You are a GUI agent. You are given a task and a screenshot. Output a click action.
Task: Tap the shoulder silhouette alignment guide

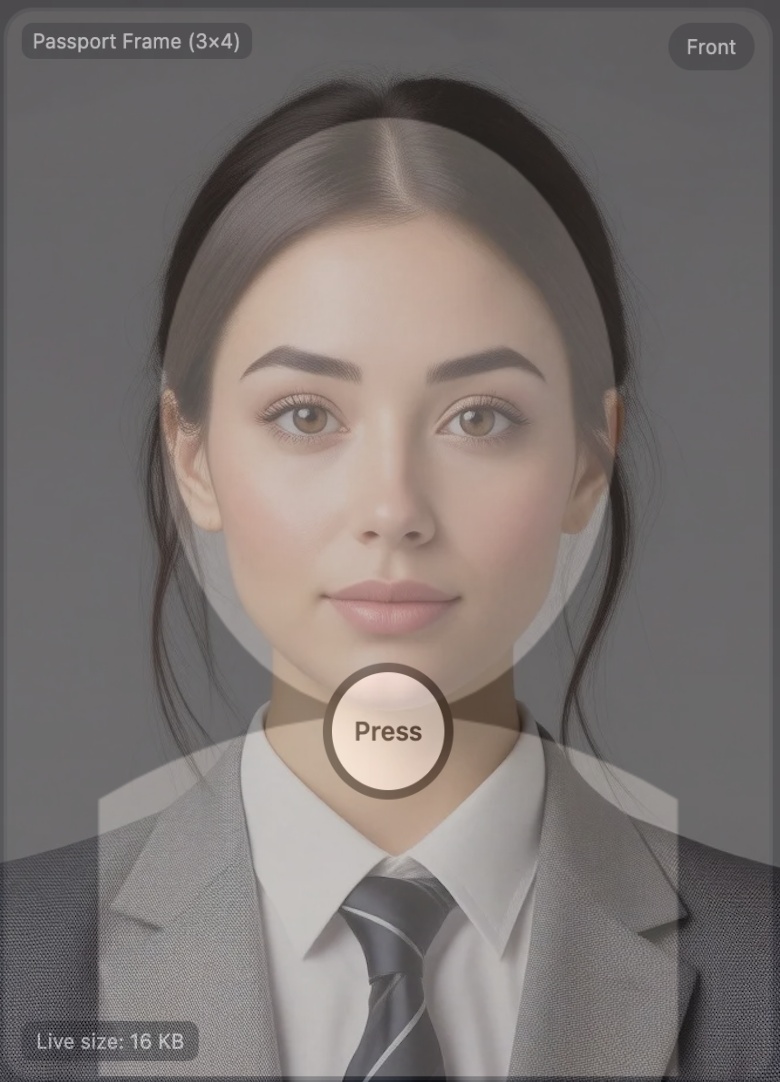[388, 930]
